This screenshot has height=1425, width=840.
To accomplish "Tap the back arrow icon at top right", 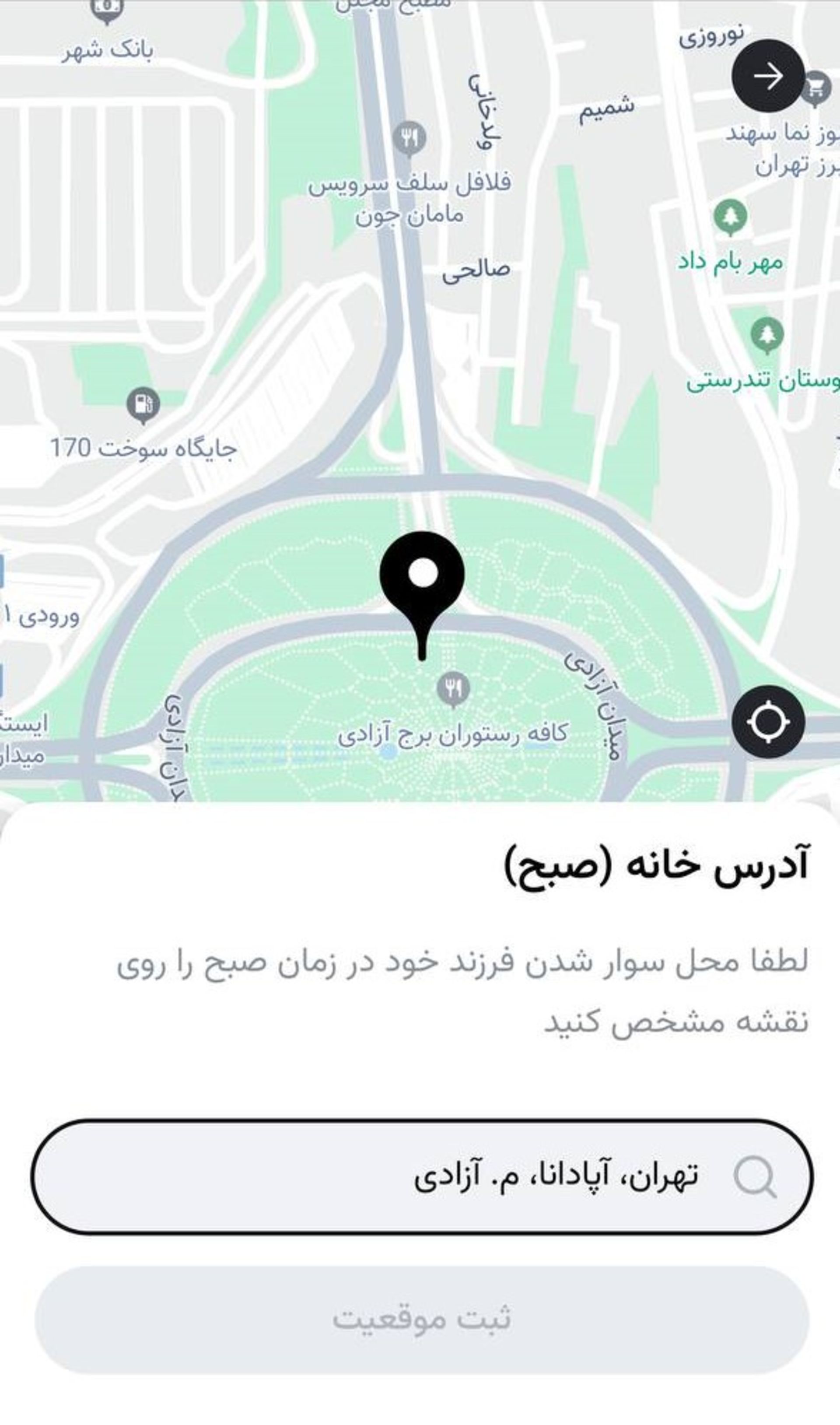I will 769,75.
